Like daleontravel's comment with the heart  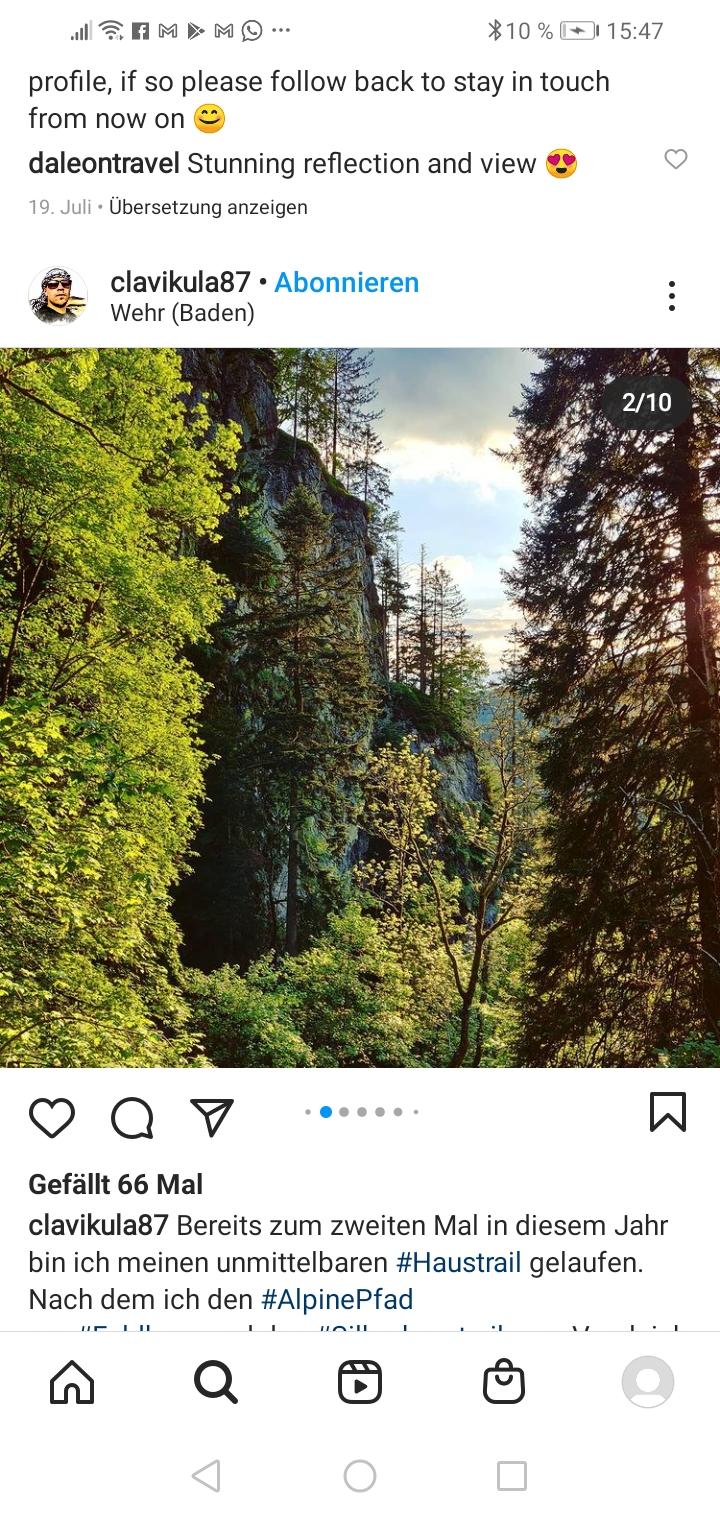coord(676,159)
